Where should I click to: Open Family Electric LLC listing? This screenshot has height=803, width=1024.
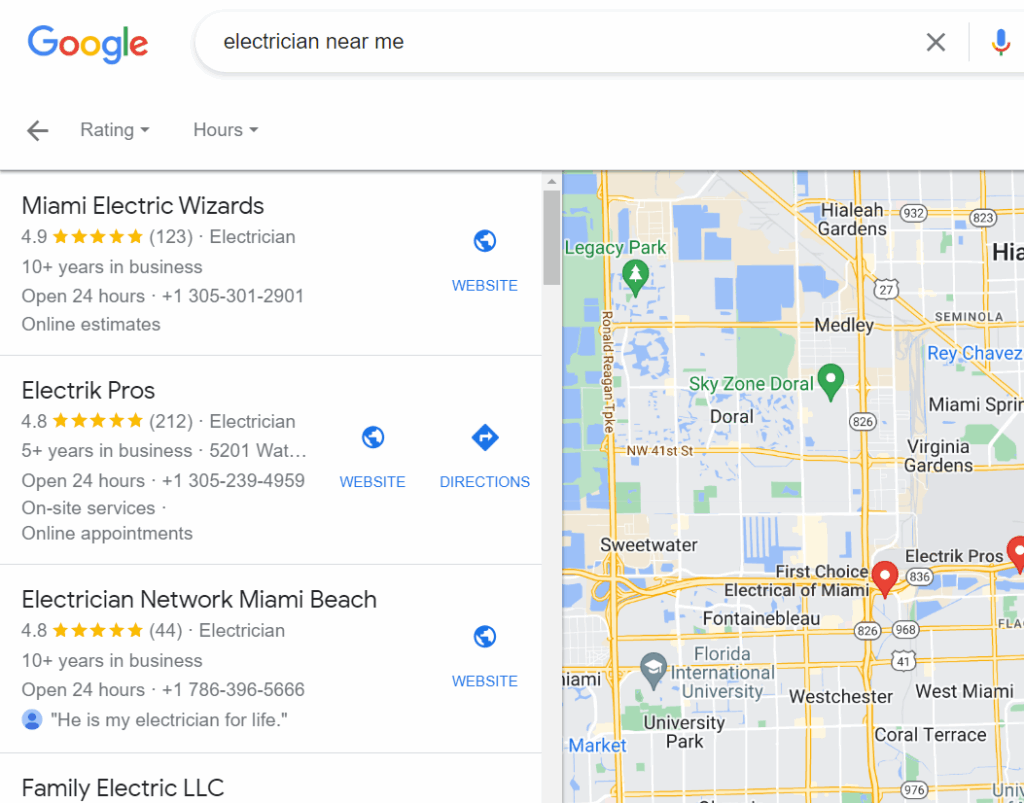point(122,788)
